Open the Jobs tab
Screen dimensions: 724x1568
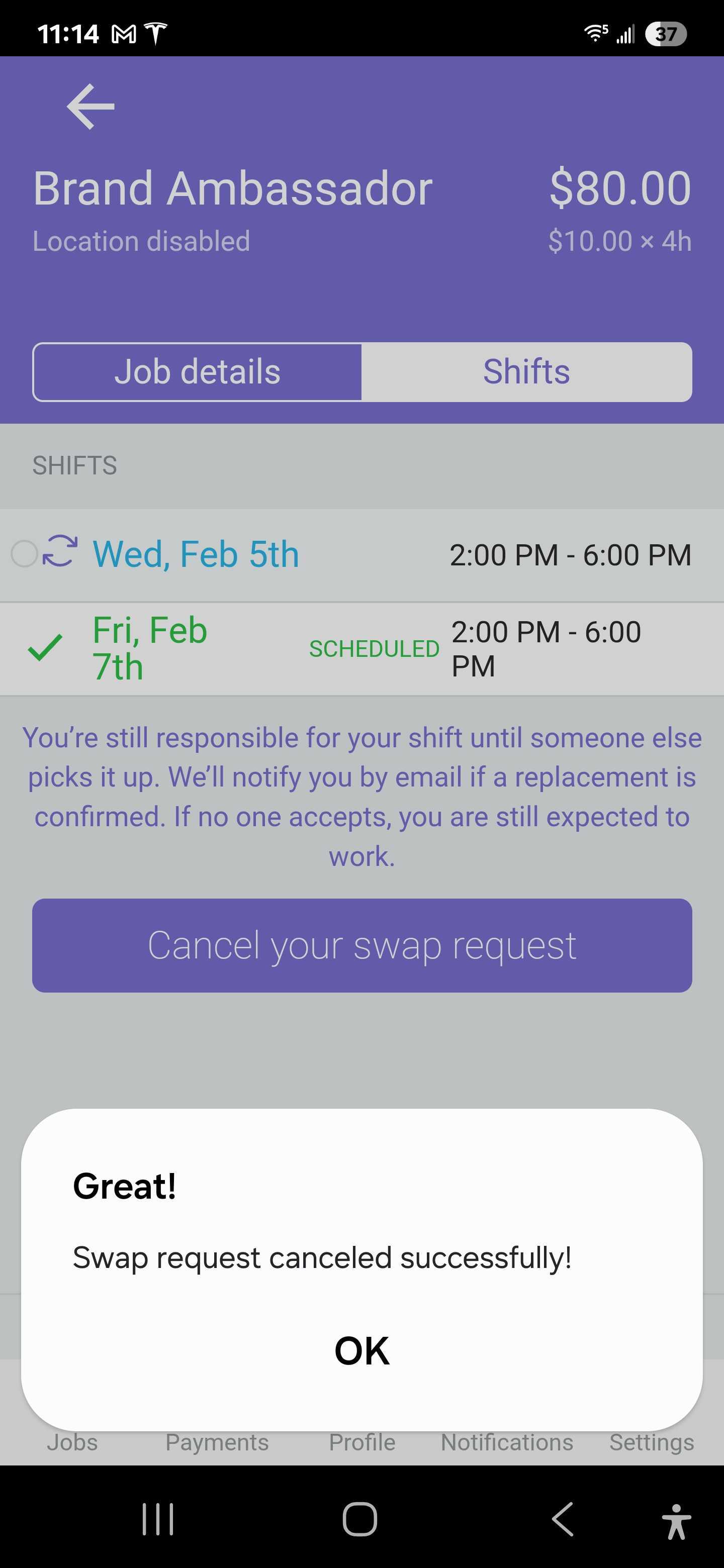click(72, 1442)
